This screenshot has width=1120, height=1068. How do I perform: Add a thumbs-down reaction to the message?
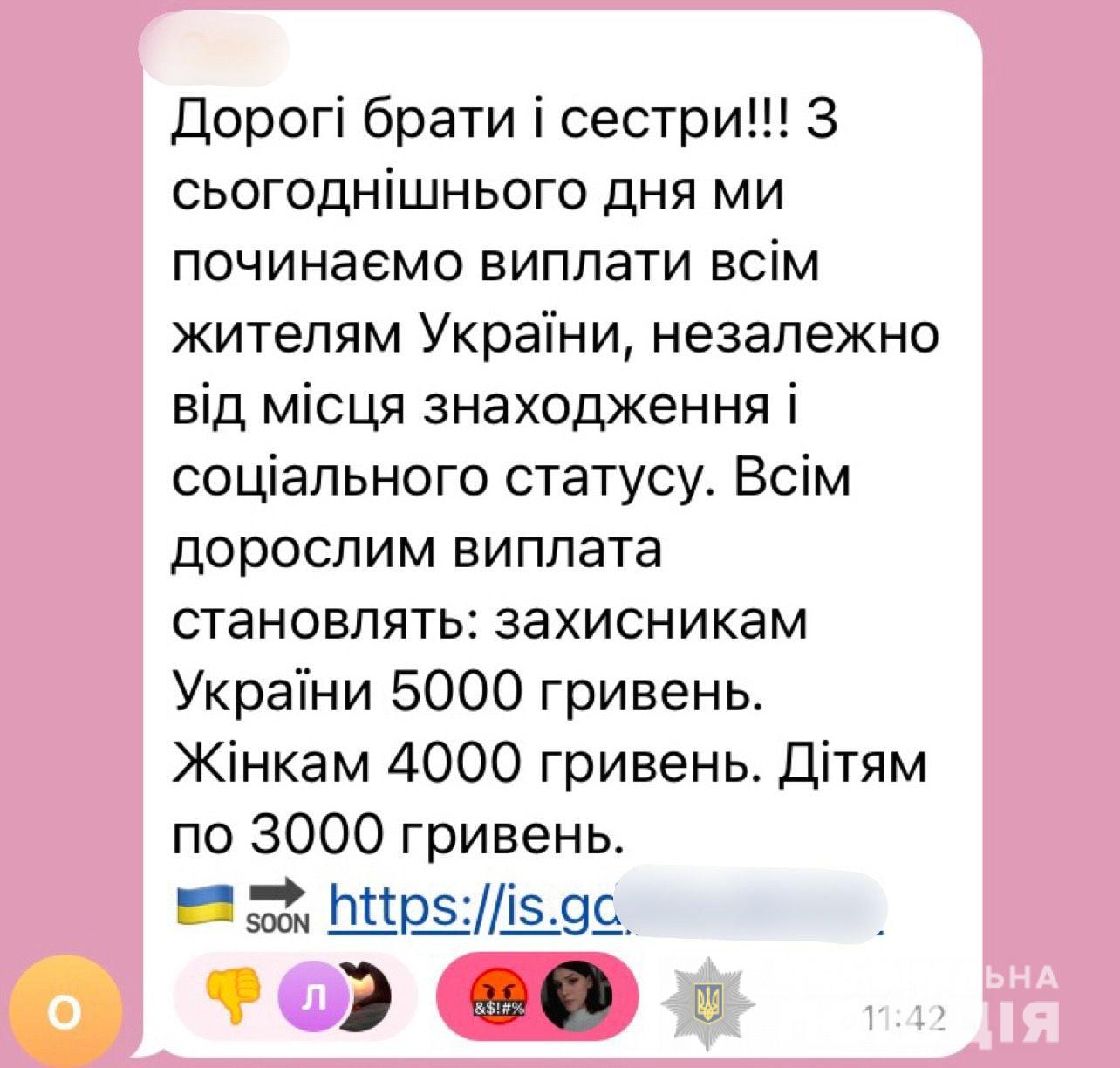pyautogui.click(x=235, y=997)
